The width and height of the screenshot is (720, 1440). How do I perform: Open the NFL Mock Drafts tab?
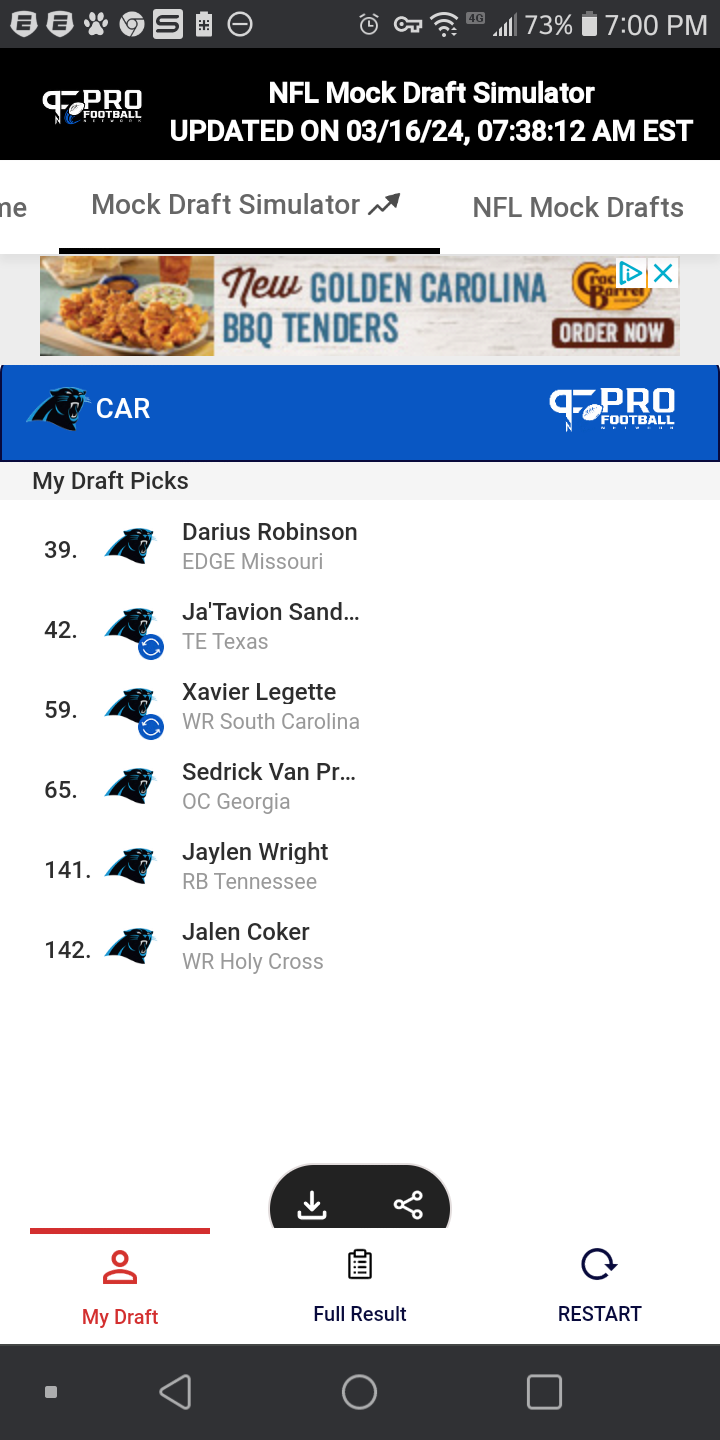(578, 208)
